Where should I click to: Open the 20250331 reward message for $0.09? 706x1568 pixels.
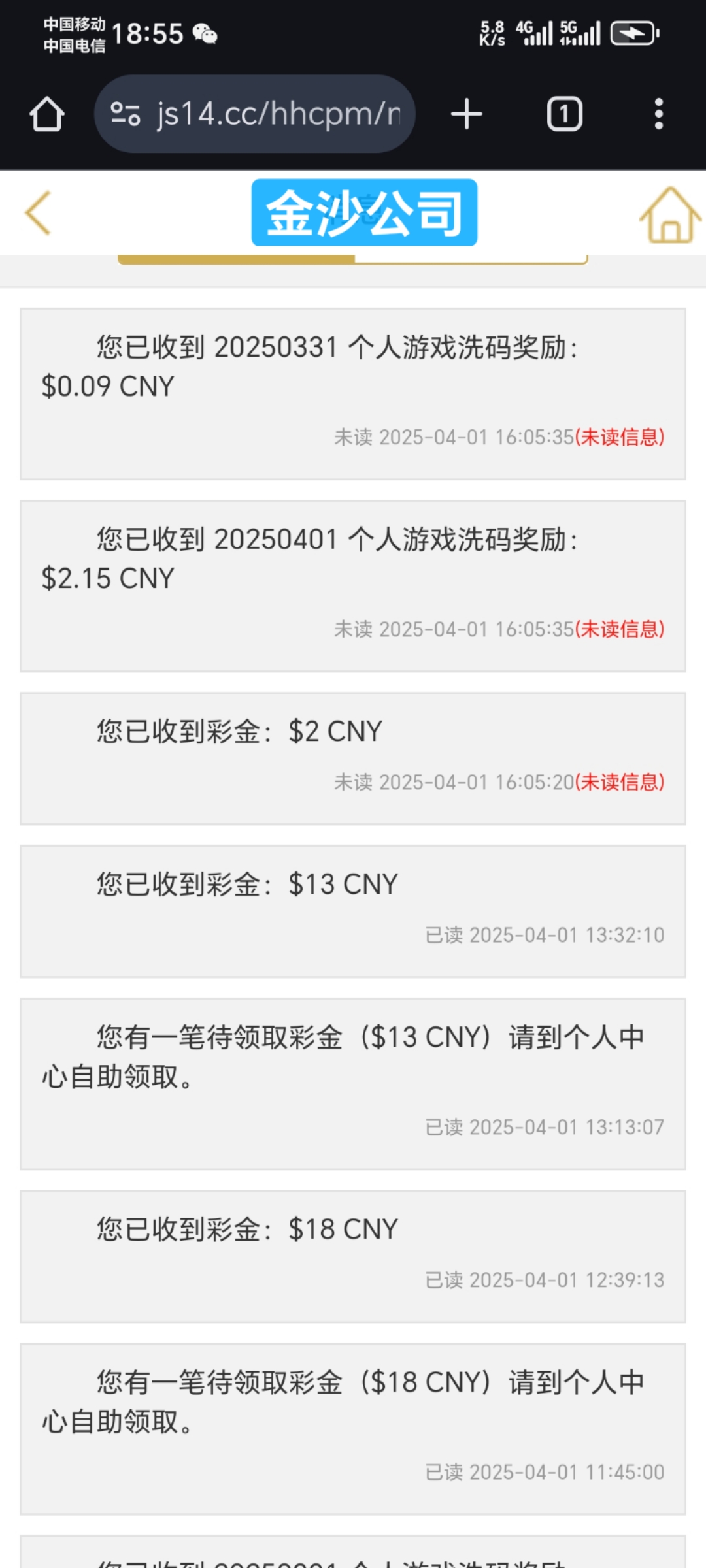(x=353, y=394)
